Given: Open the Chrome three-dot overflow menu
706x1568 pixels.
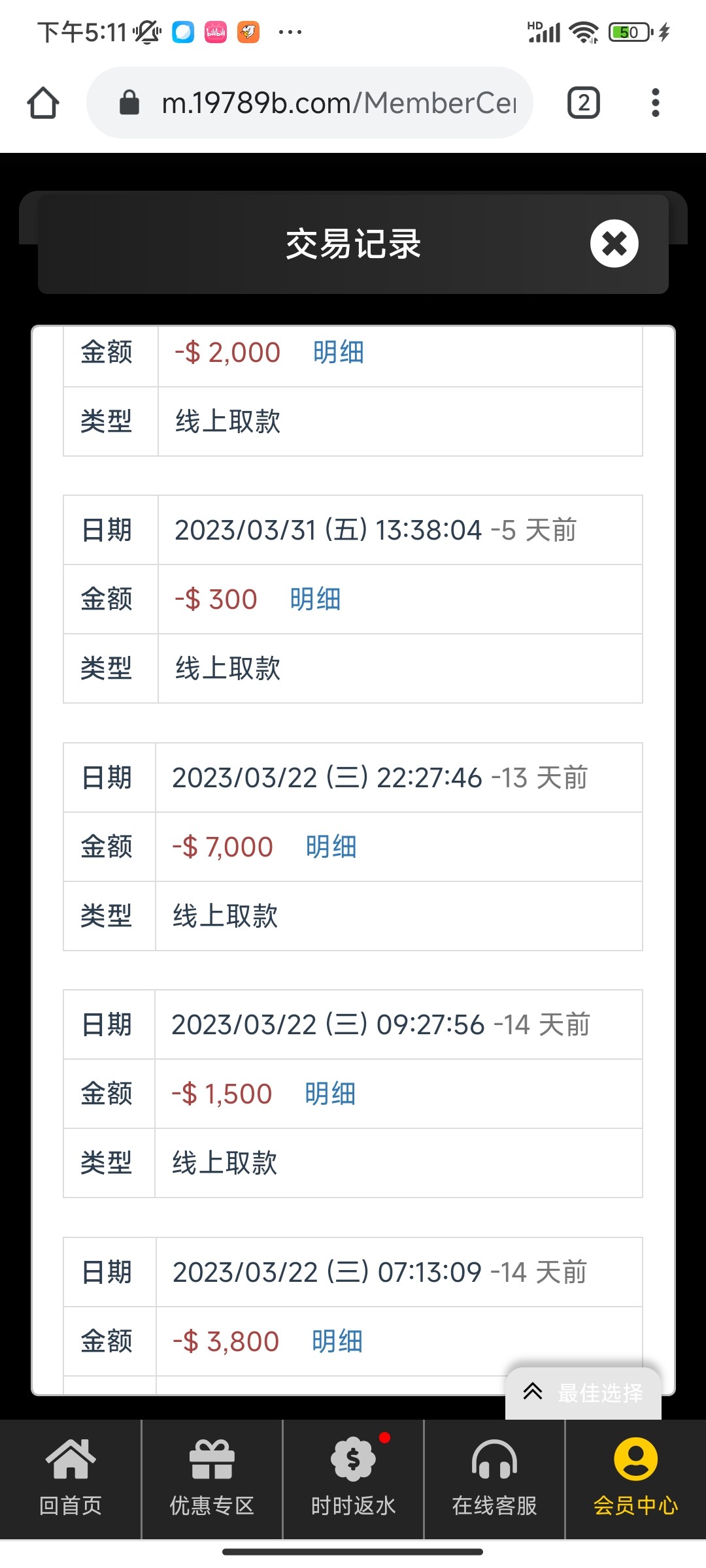Looking at the screenshot, I should tap(655, 103).
